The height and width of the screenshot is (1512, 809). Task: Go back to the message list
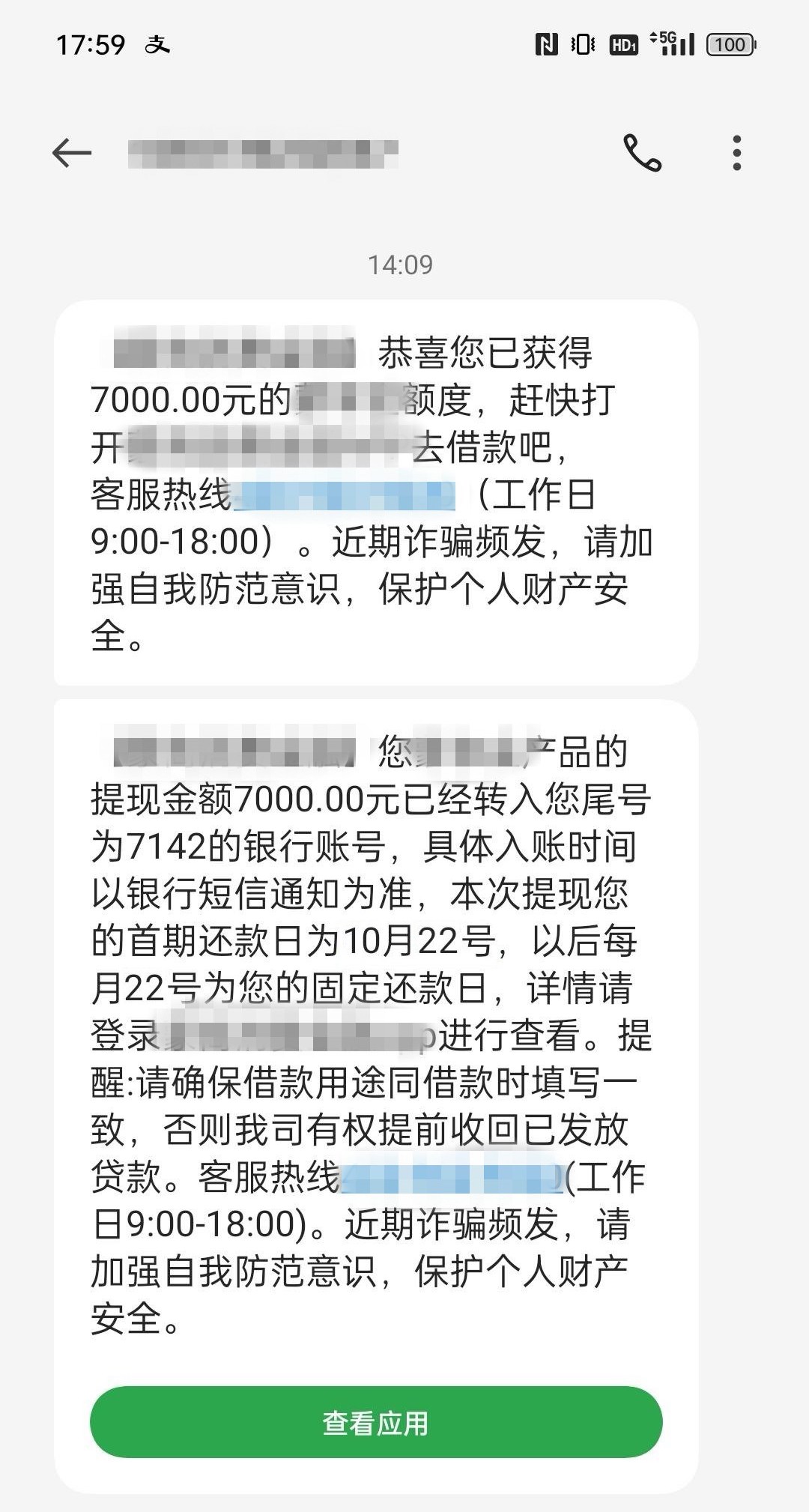[72, 153]
